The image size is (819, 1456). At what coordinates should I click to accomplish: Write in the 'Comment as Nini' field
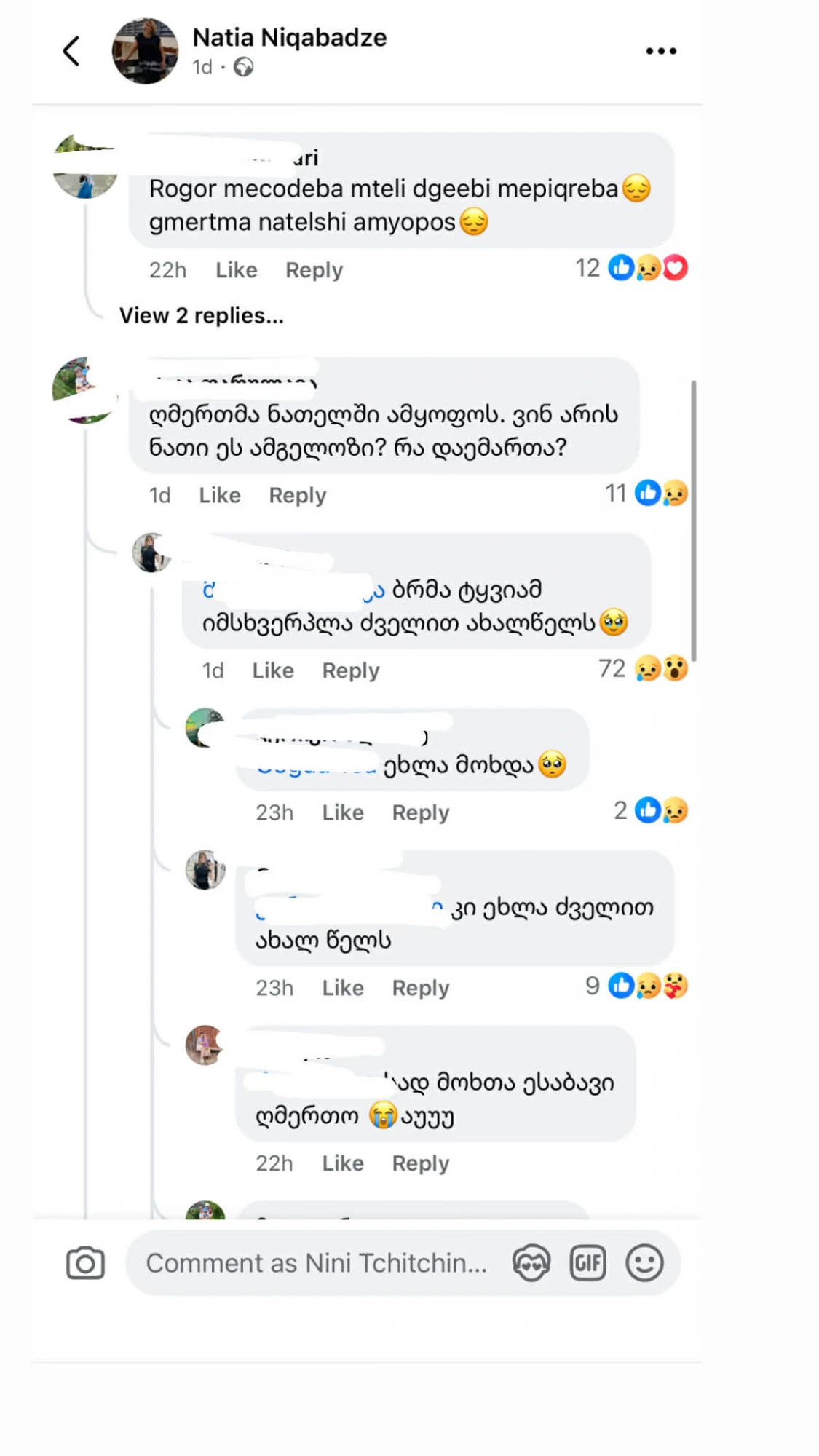(x=317, y=1263)
